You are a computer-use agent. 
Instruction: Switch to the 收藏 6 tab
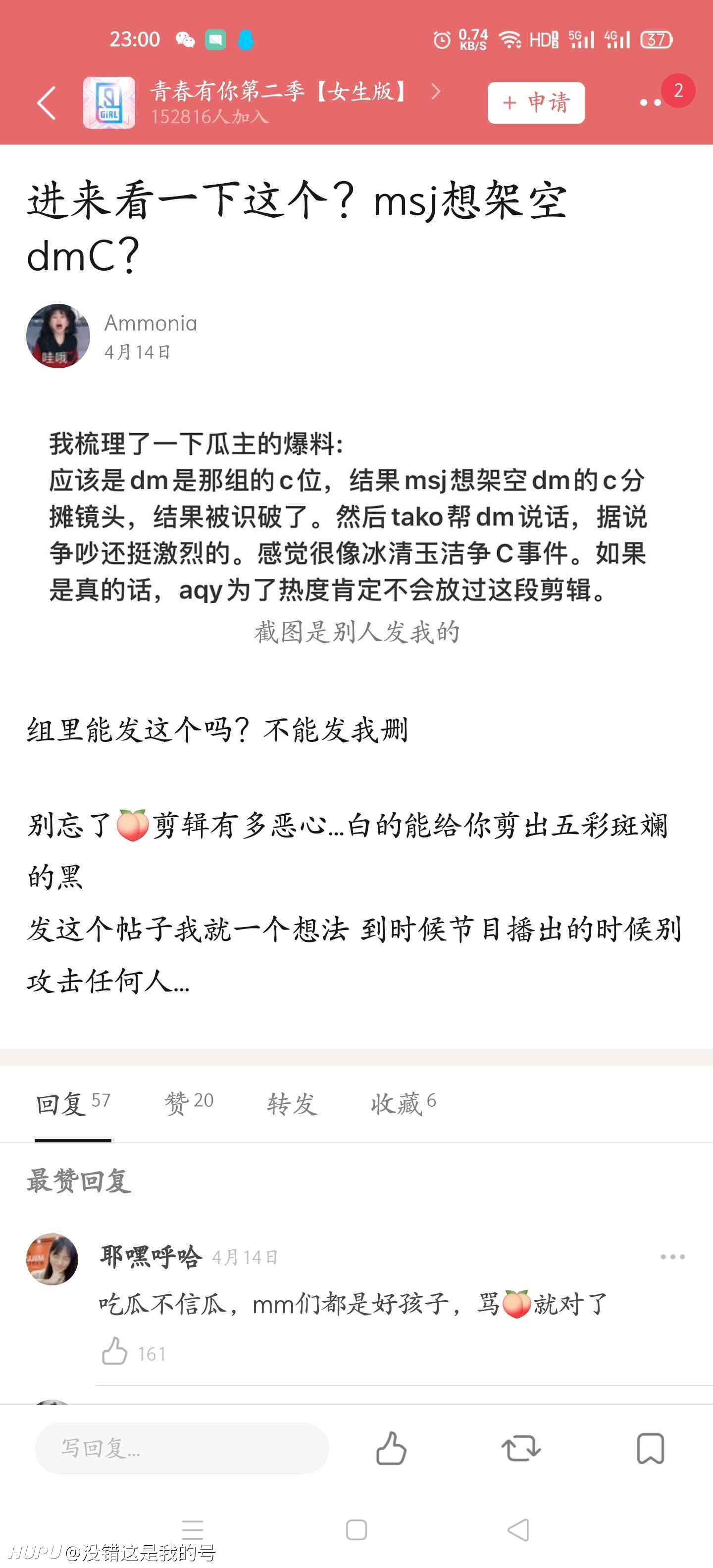click(403, 1103)
